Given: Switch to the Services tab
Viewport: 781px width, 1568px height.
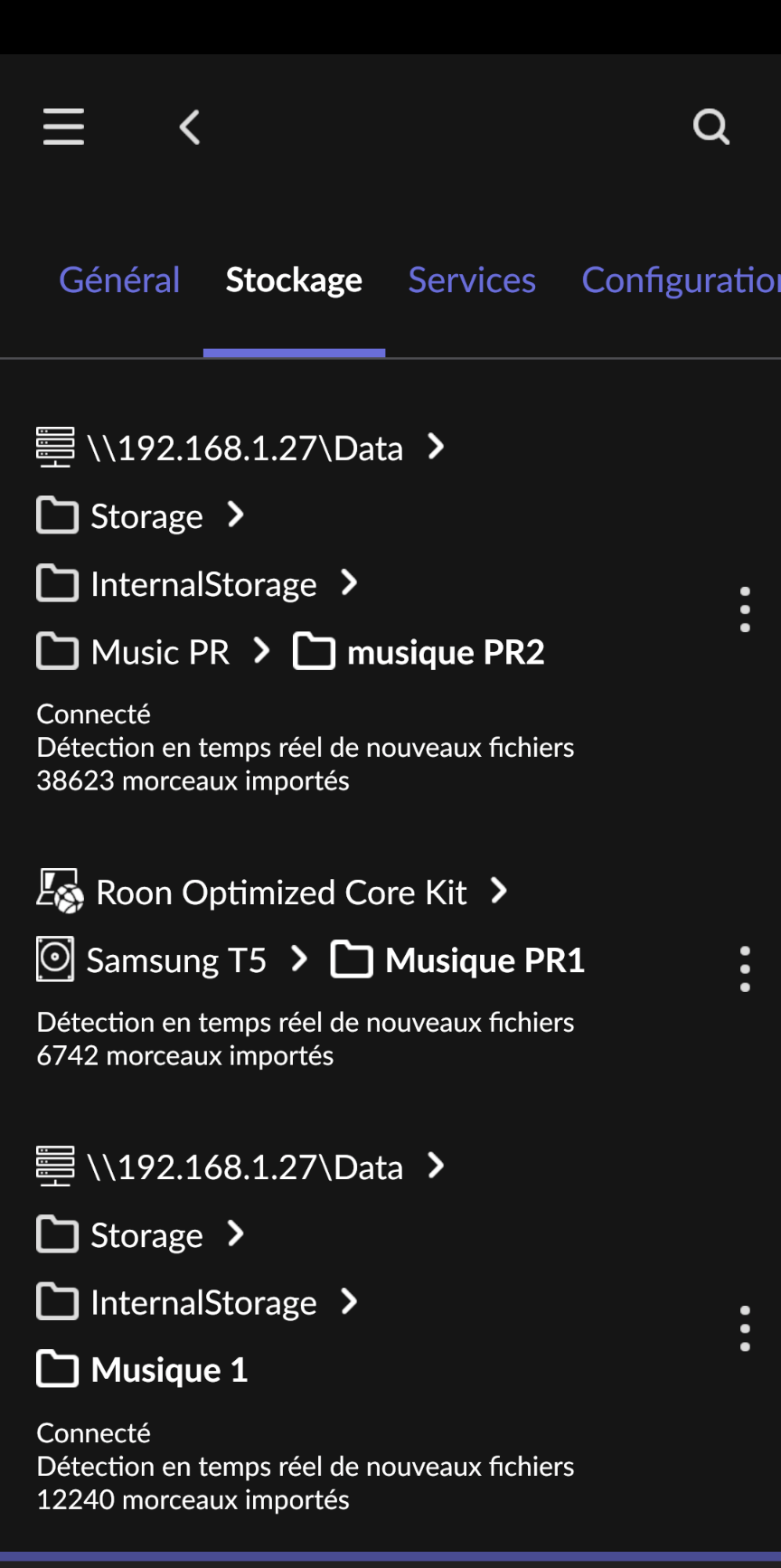Looking at the screenshot, I should tap(472, 280).
